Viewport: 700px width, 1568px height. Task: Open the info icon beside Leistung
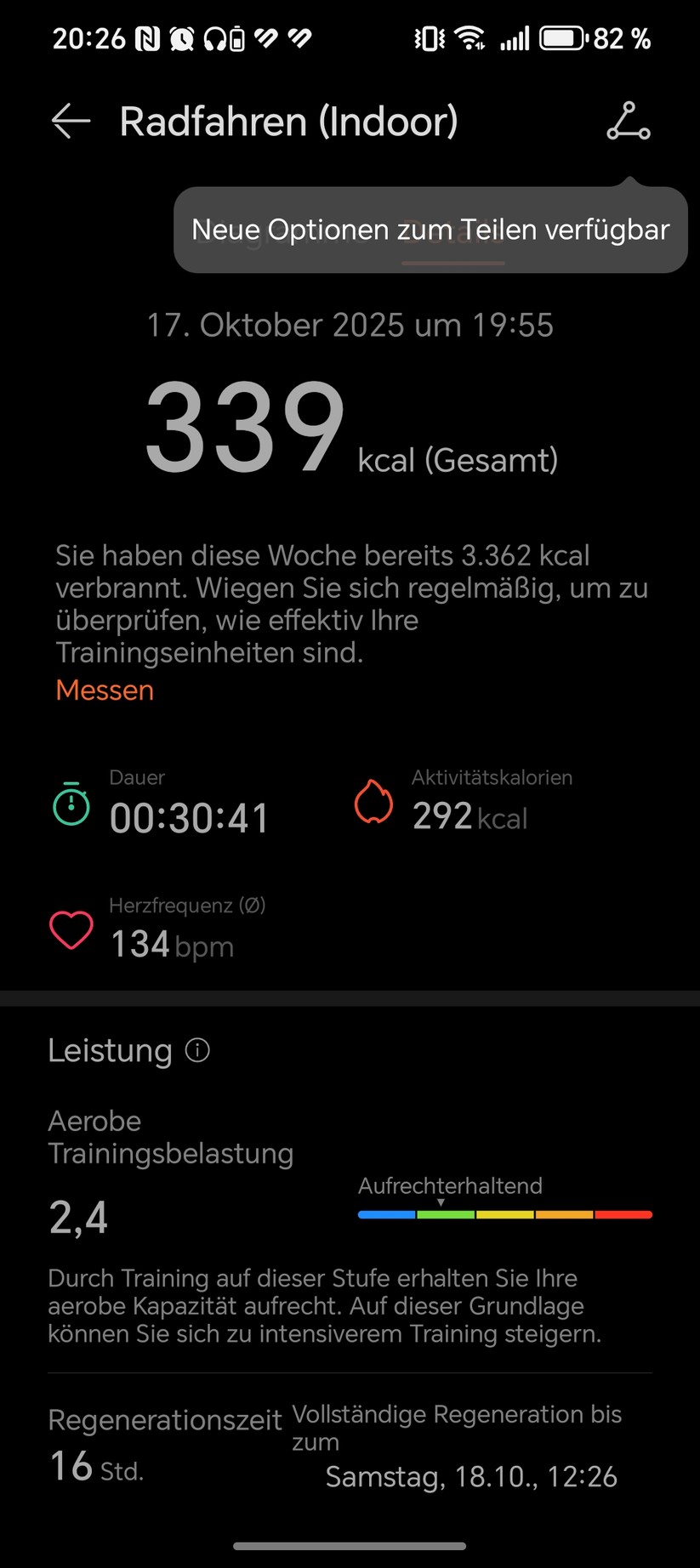pos(196,1051)
